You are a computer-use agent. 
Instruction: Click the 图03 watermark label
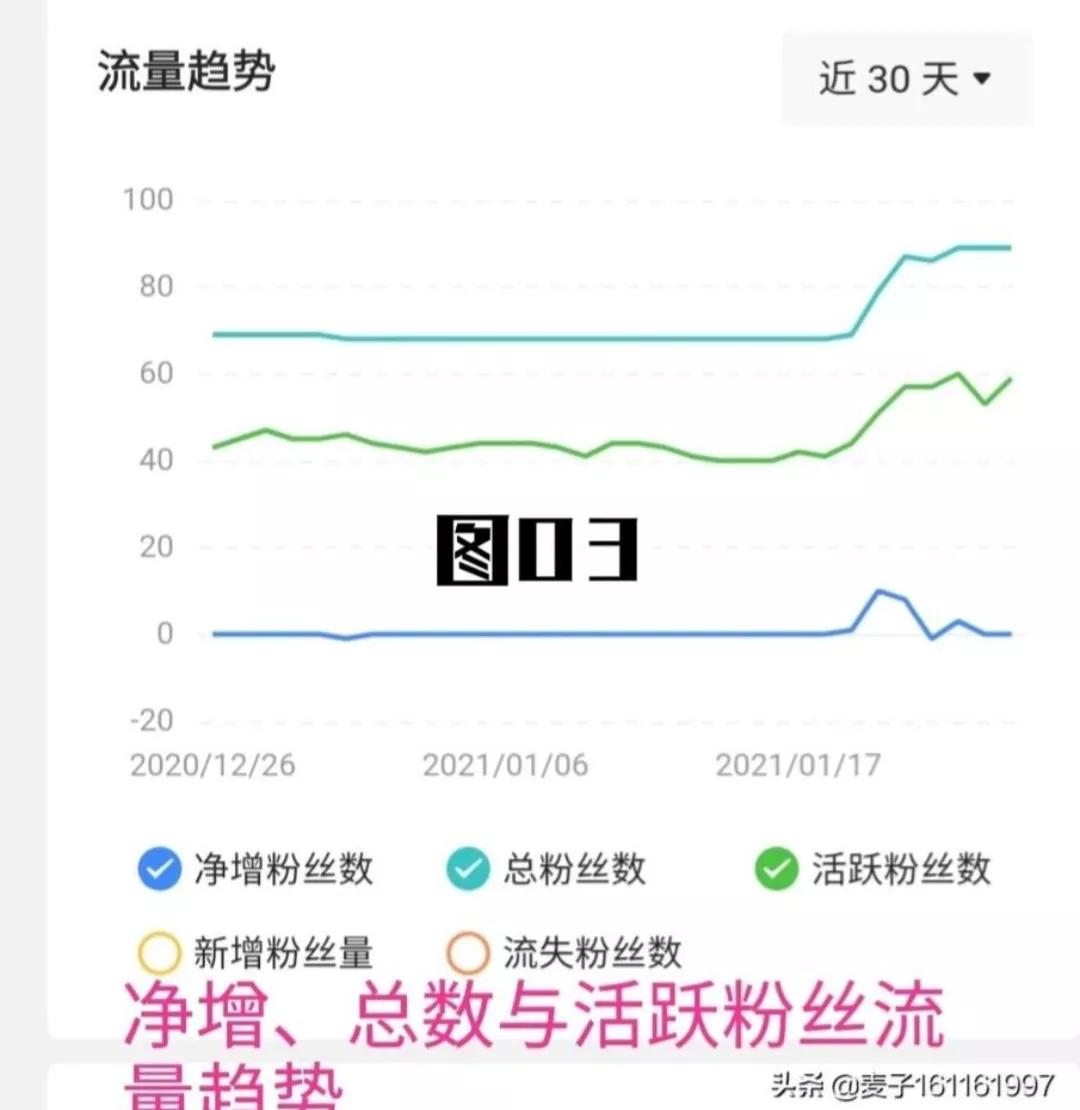(537, 550)
